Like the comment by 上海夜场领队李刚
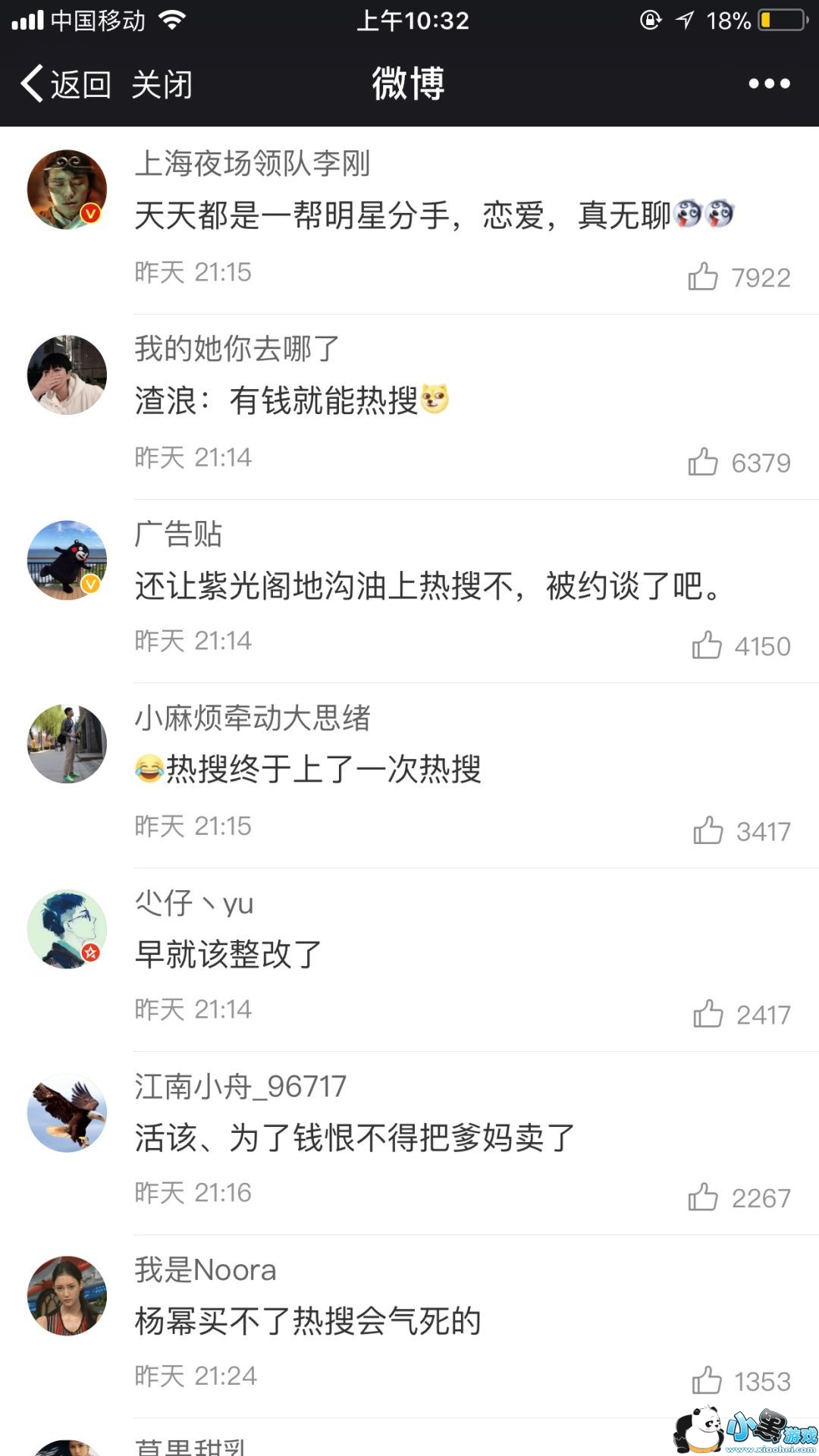 (x=703, y=277)
